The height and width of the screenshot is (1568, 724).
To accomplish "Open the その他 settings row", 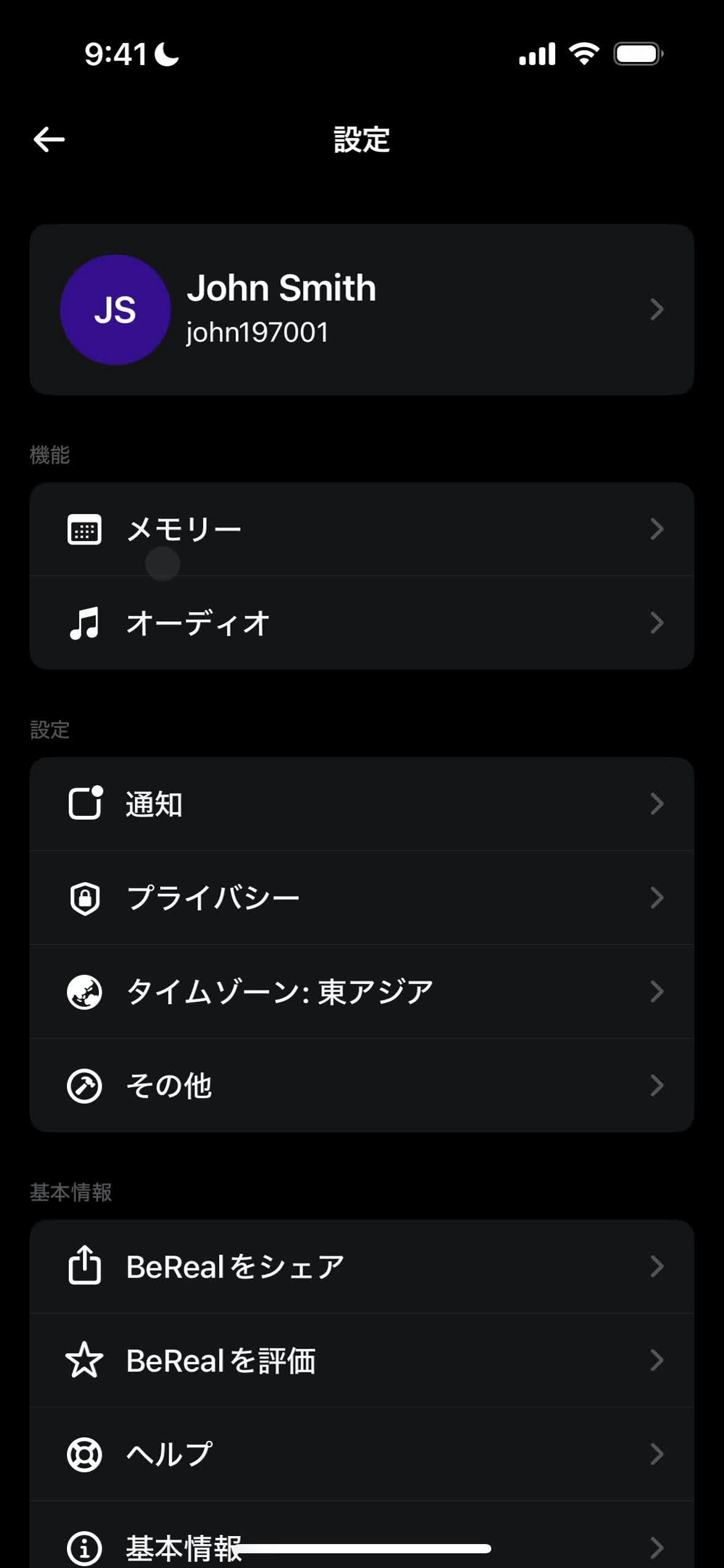I will point(362,1085).
